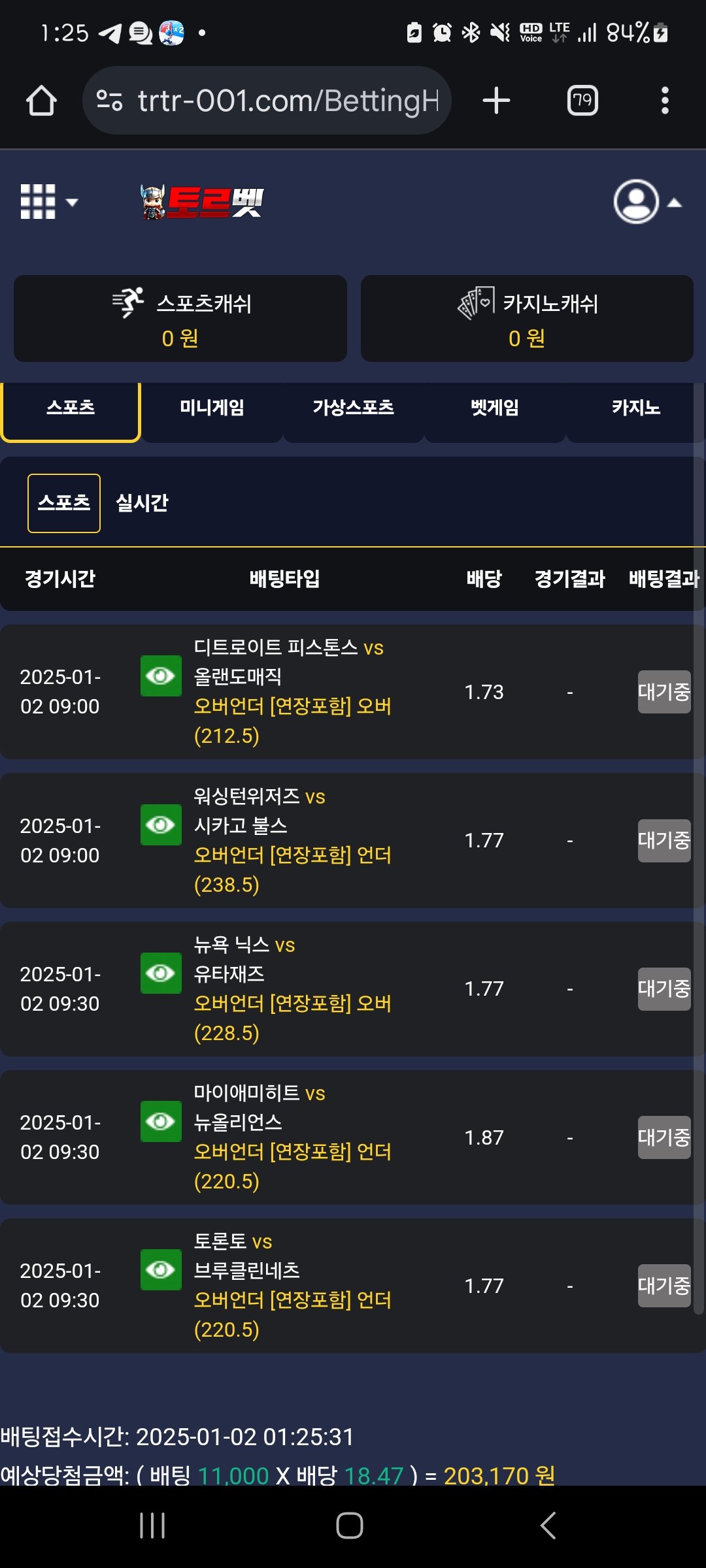This screenshot has height=1568, width=706.
Task: Open the tab switcher showing 79
Action: tap(582, 101)
